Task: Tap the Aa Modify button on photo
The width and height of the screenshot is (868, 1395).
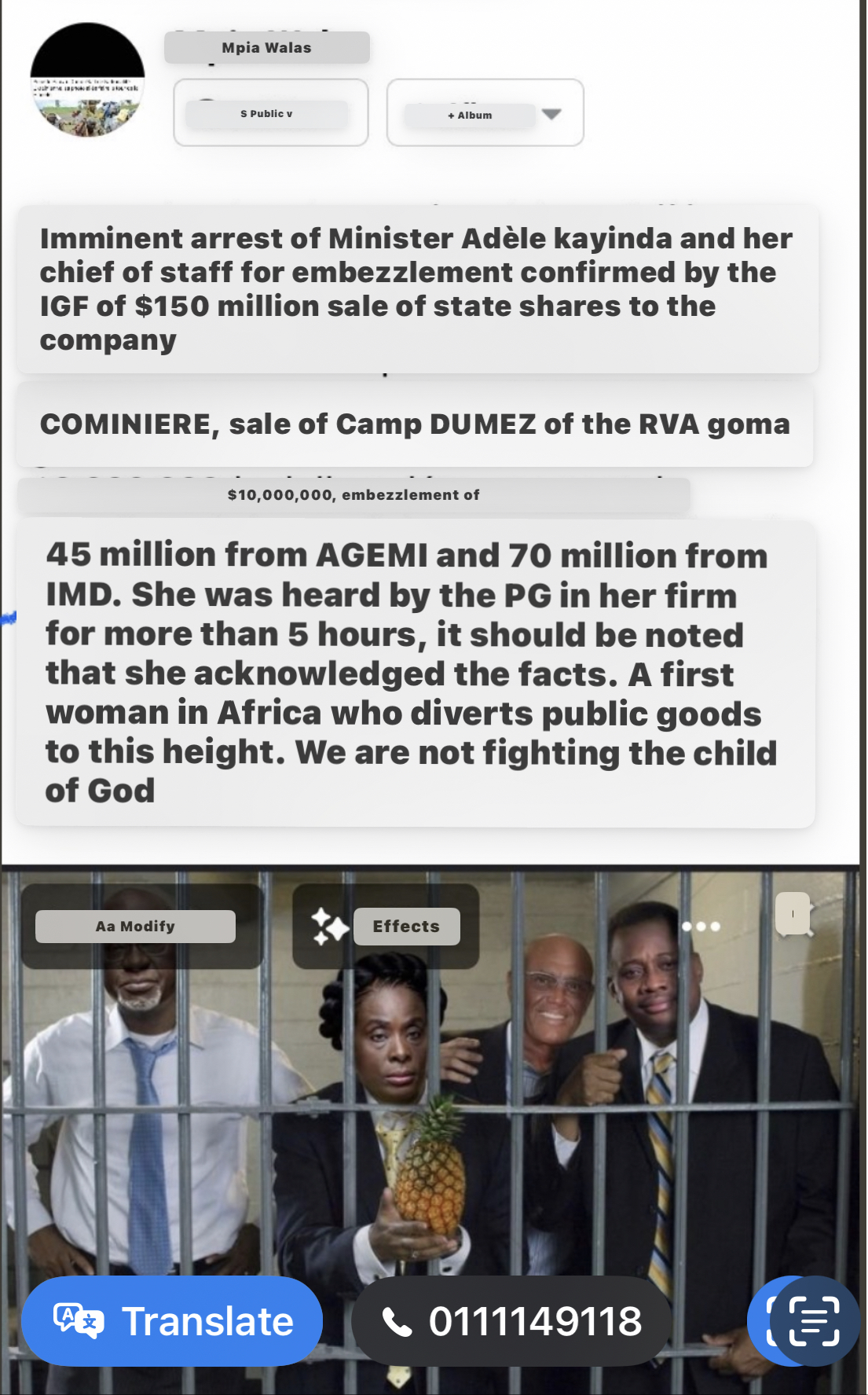Action: [x=136, y=926]
